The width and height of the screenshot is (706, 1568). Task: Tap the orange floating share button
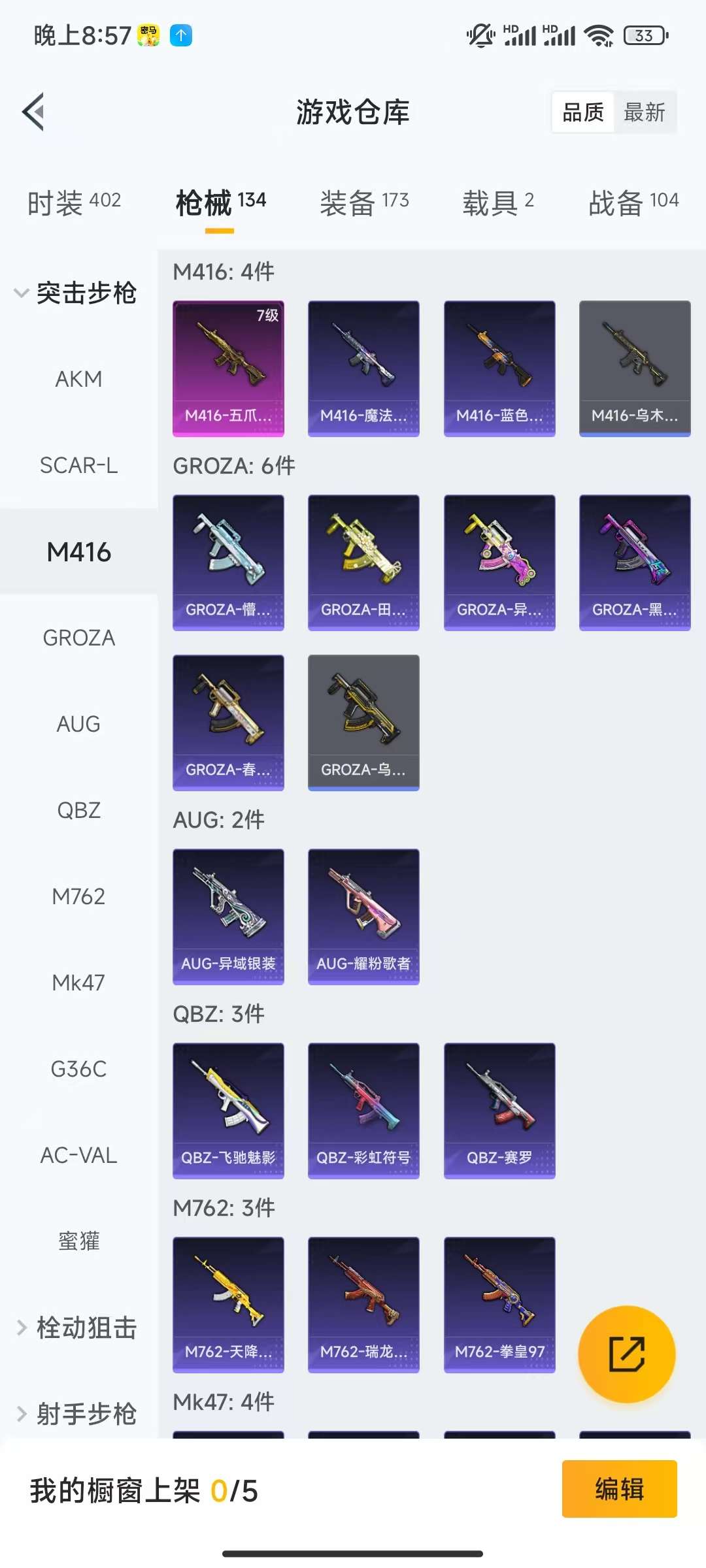[626, 1354]
